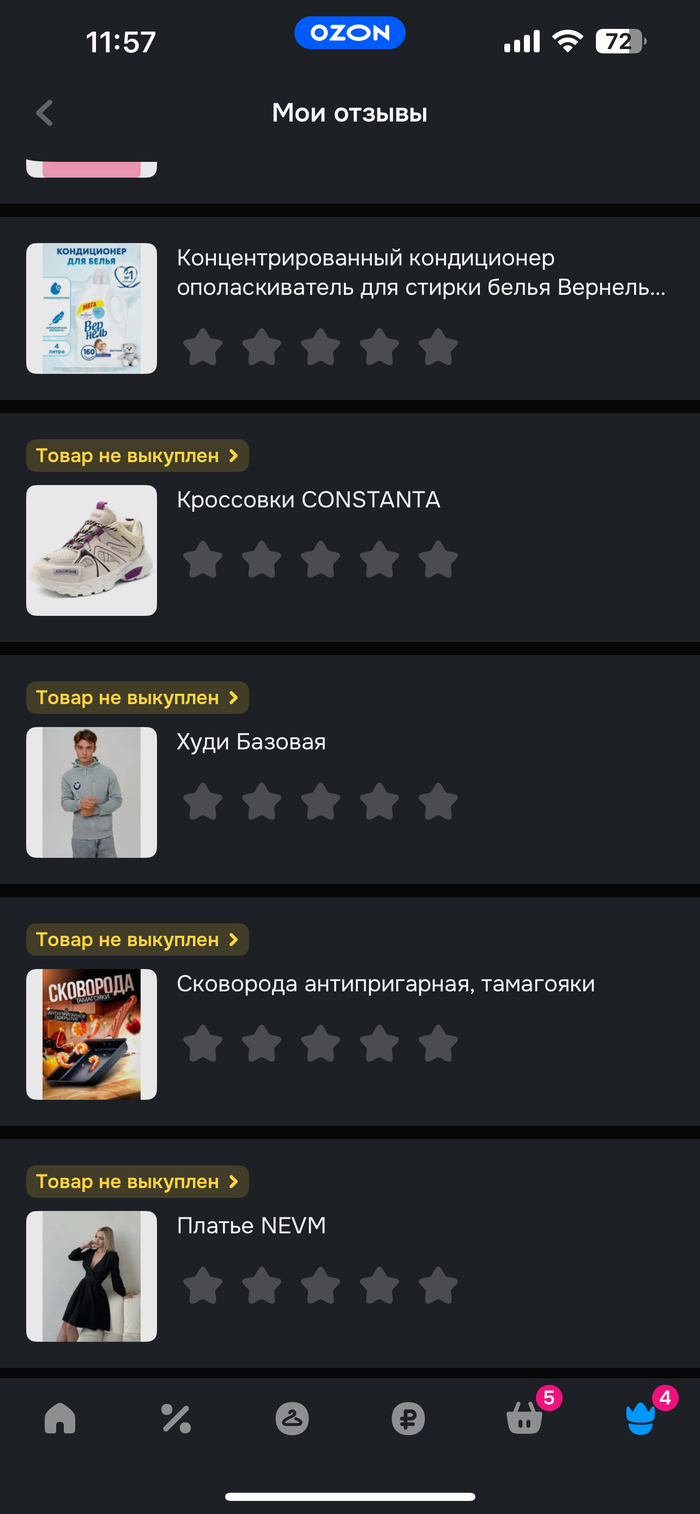Open the clothing hanger tab
Screen dimensions: 700x1514
292,1418
